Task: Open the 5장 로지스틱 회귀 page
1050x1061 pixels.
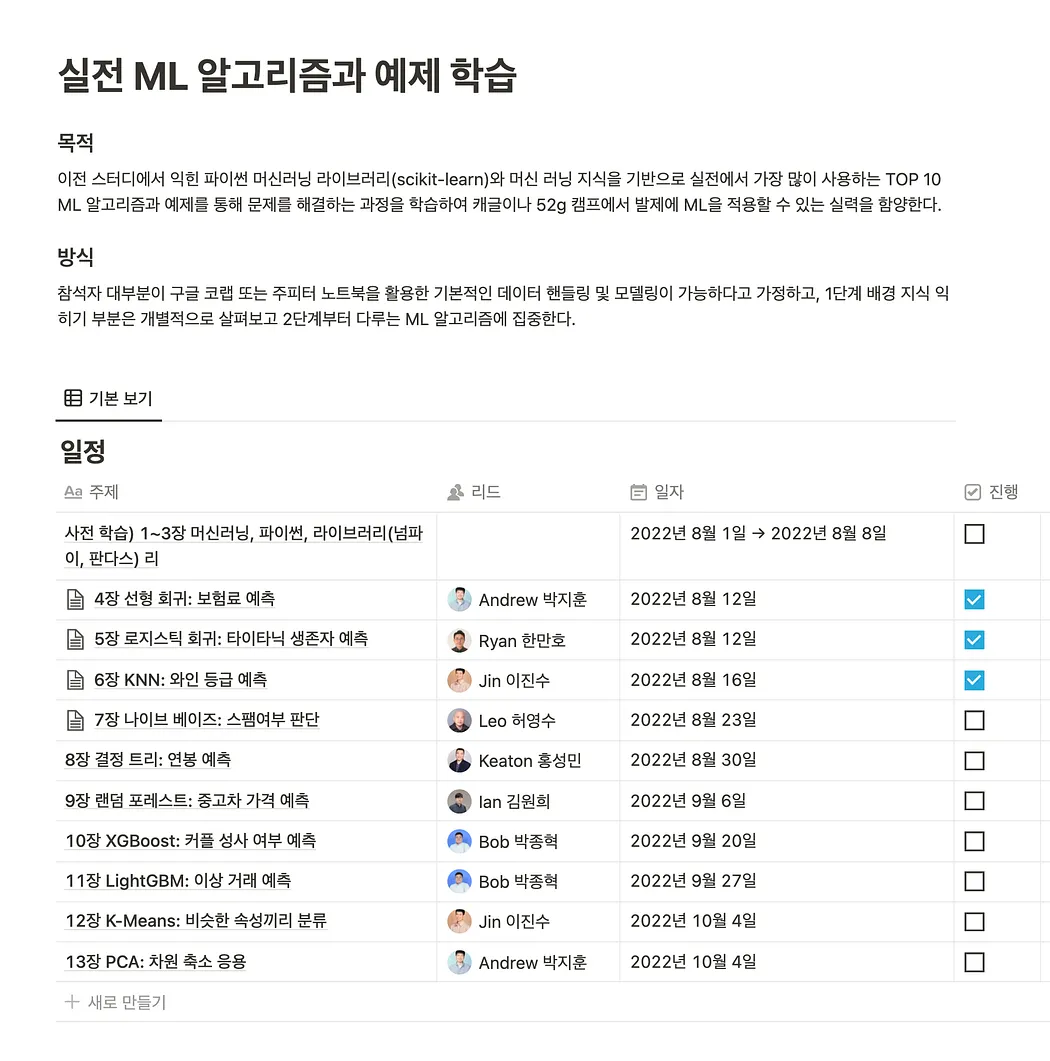Action: (x=230, y=639)
